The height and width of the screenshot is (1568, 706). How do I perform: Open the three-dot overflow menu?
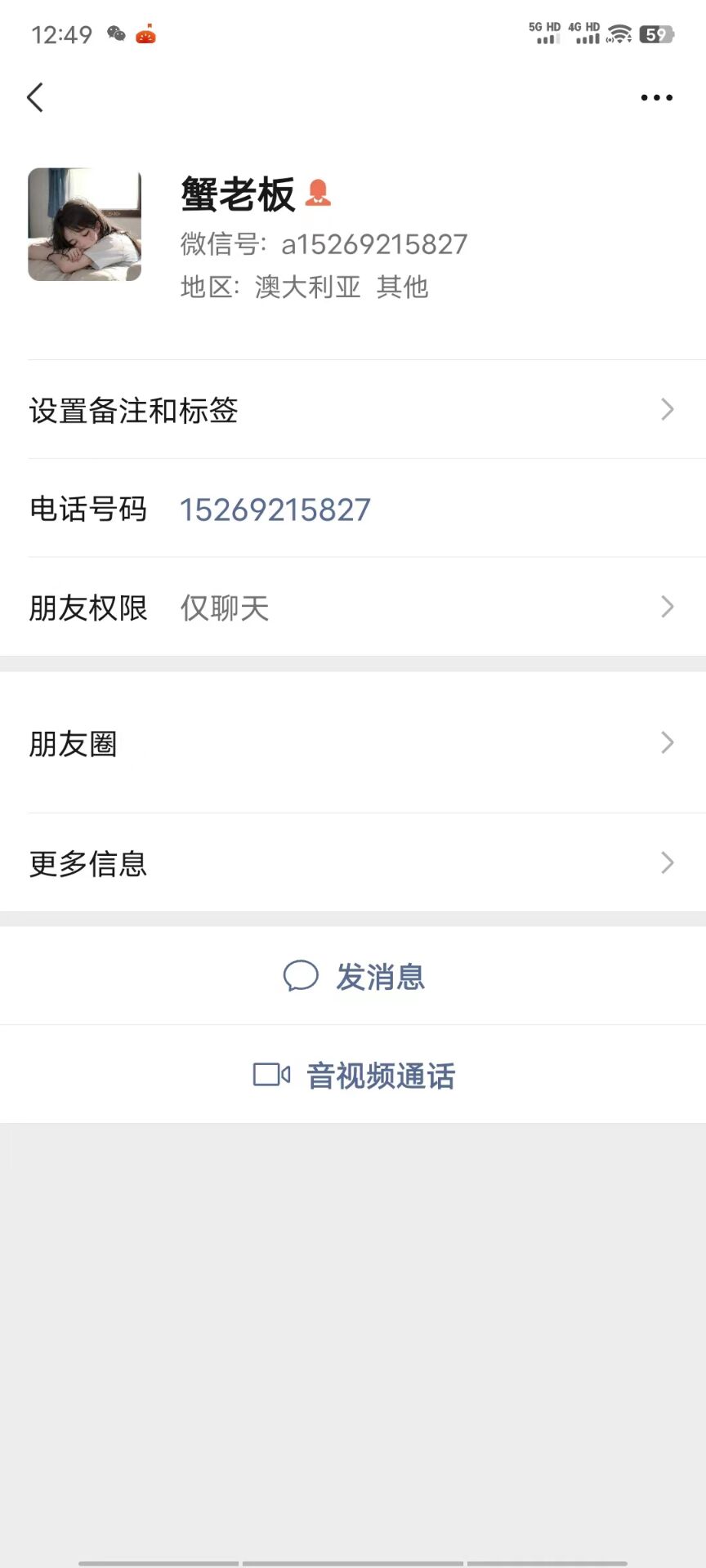coord(656,97)
